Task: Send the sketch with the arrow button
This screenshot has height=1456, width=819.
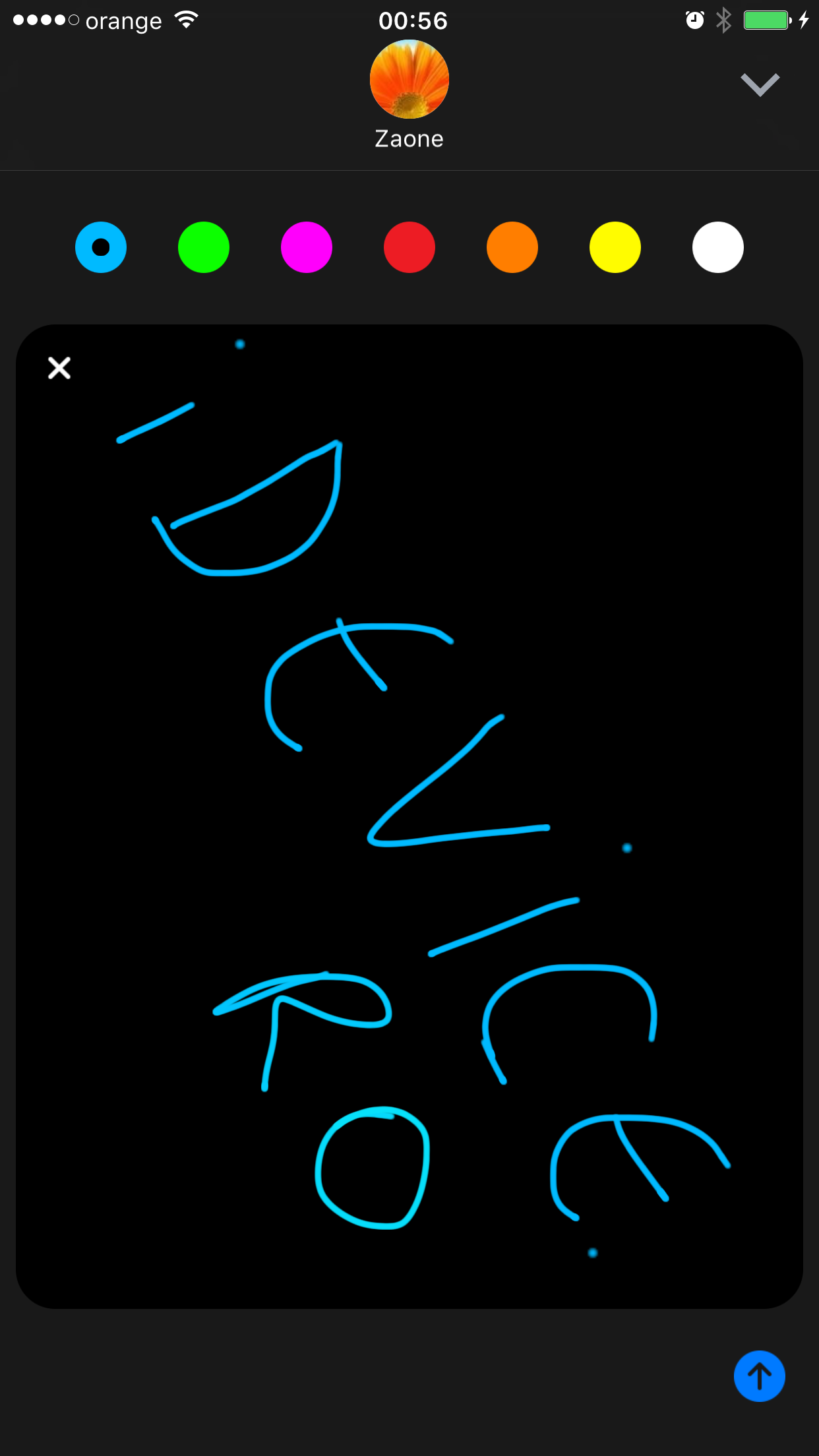Action: (760, 1376)
